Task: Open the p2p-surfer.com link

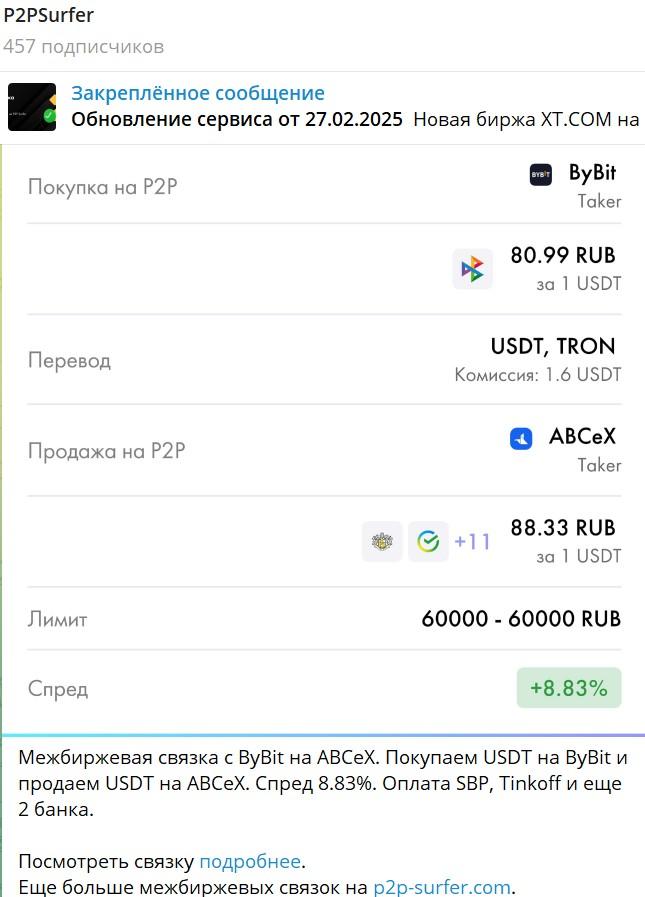Action: pos(441,886)
